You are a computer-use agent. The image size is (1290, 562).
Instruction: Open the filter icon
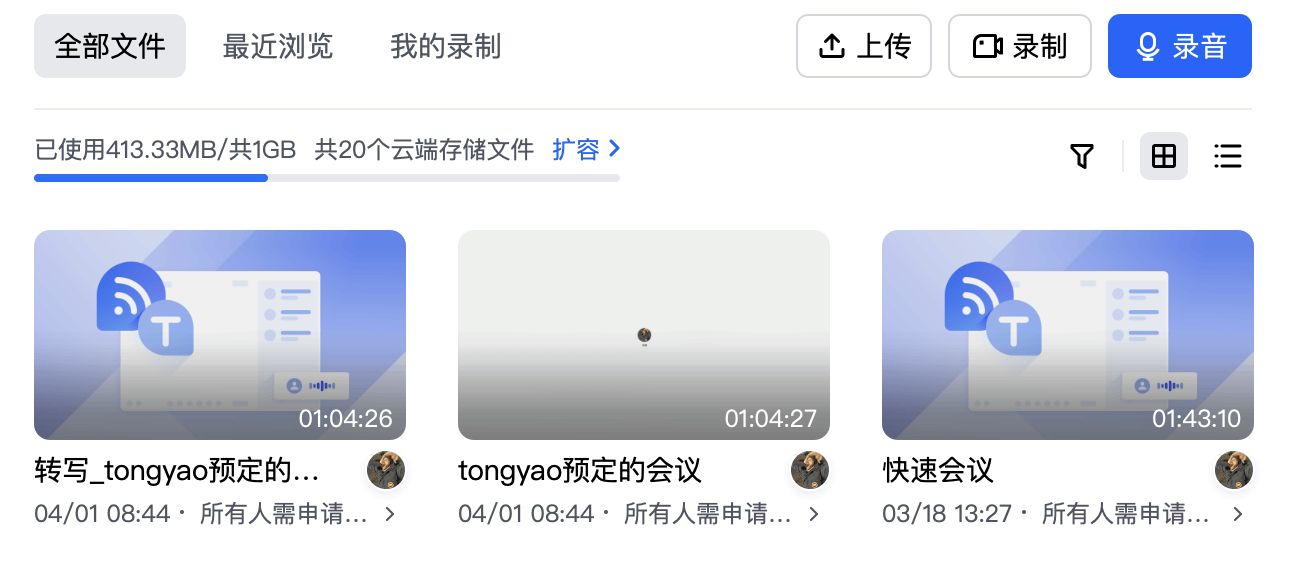(x=1081, y=156)
